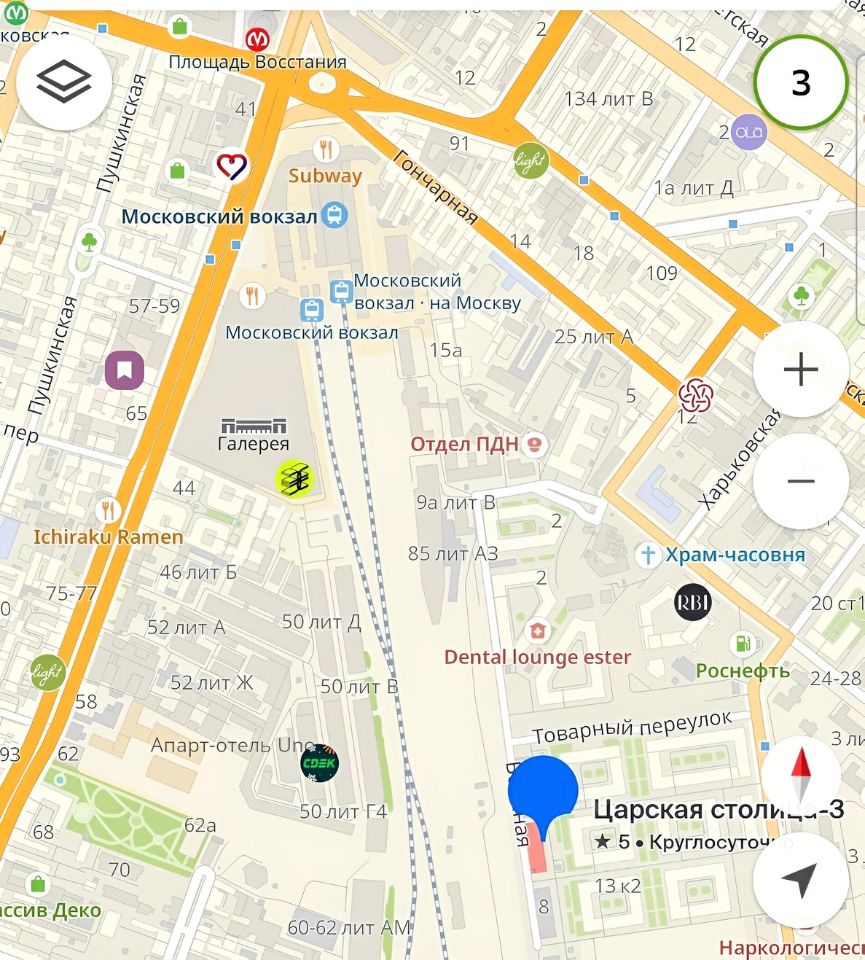The image size is (865, 960).
Task: Tap the CDEK pickup point marker
Action: click(x=320, y=763)
